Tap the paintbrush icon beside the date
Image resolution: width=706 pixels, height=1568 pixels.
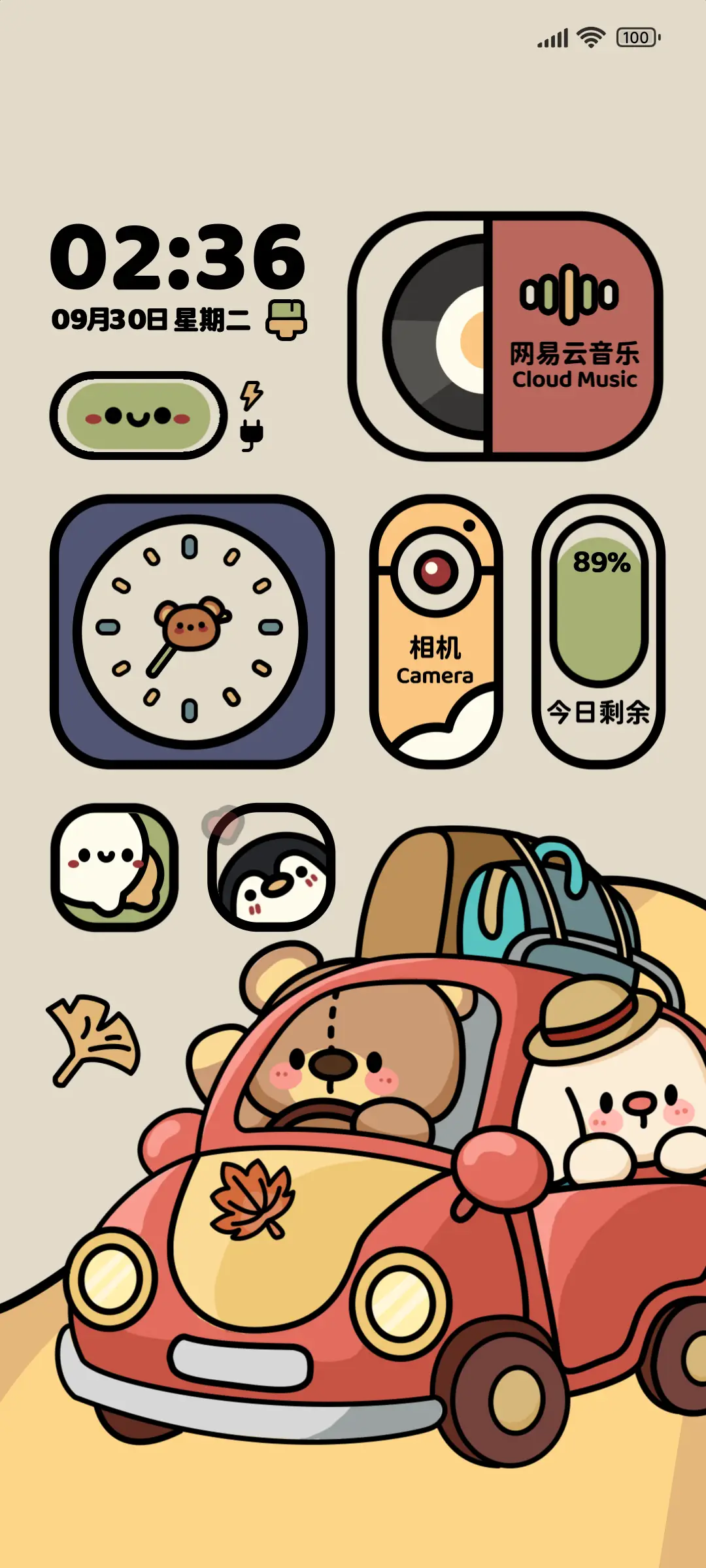(286, 319)
